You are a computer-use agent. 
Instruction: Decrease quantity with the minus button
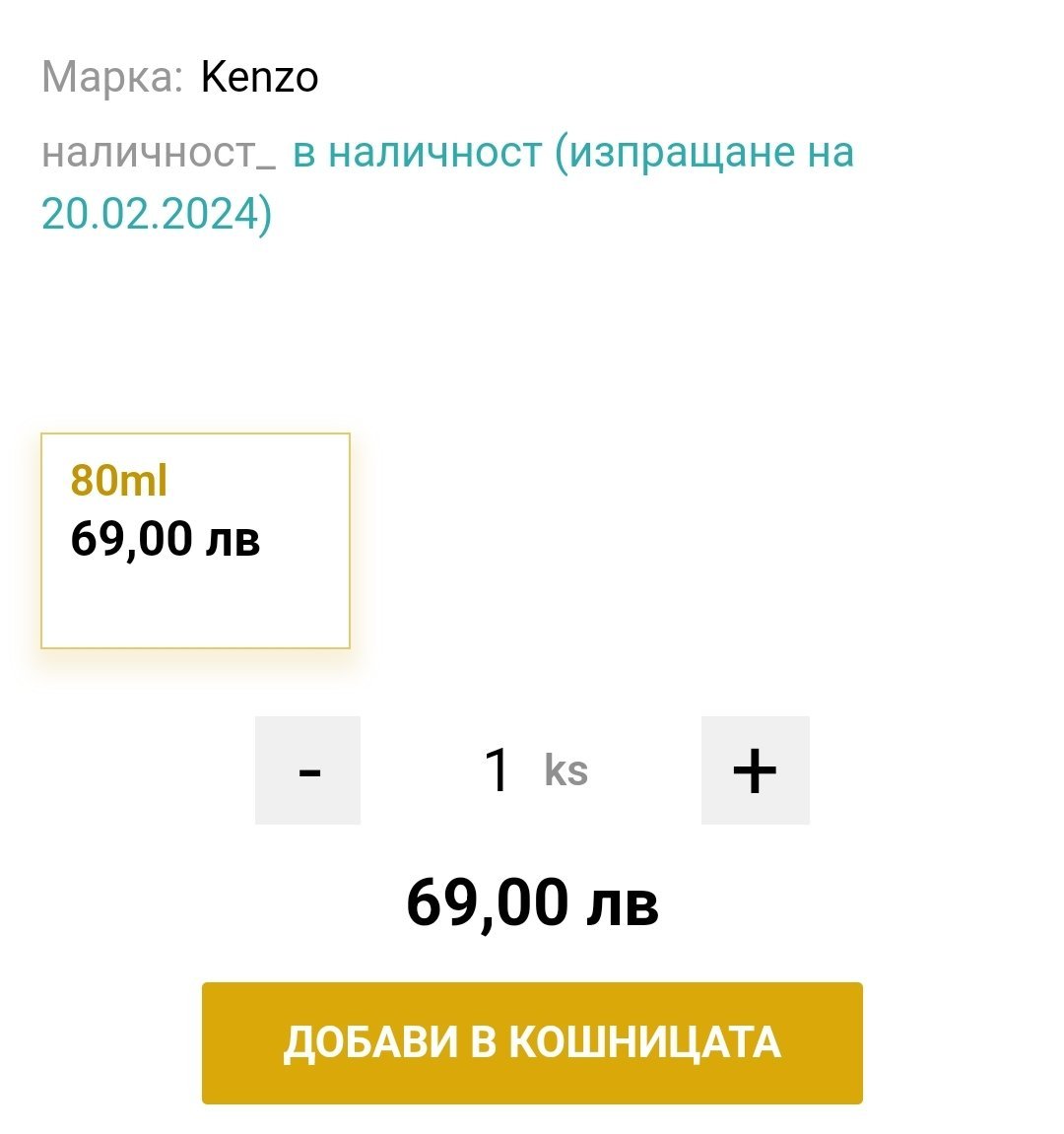tap(307, 770)
